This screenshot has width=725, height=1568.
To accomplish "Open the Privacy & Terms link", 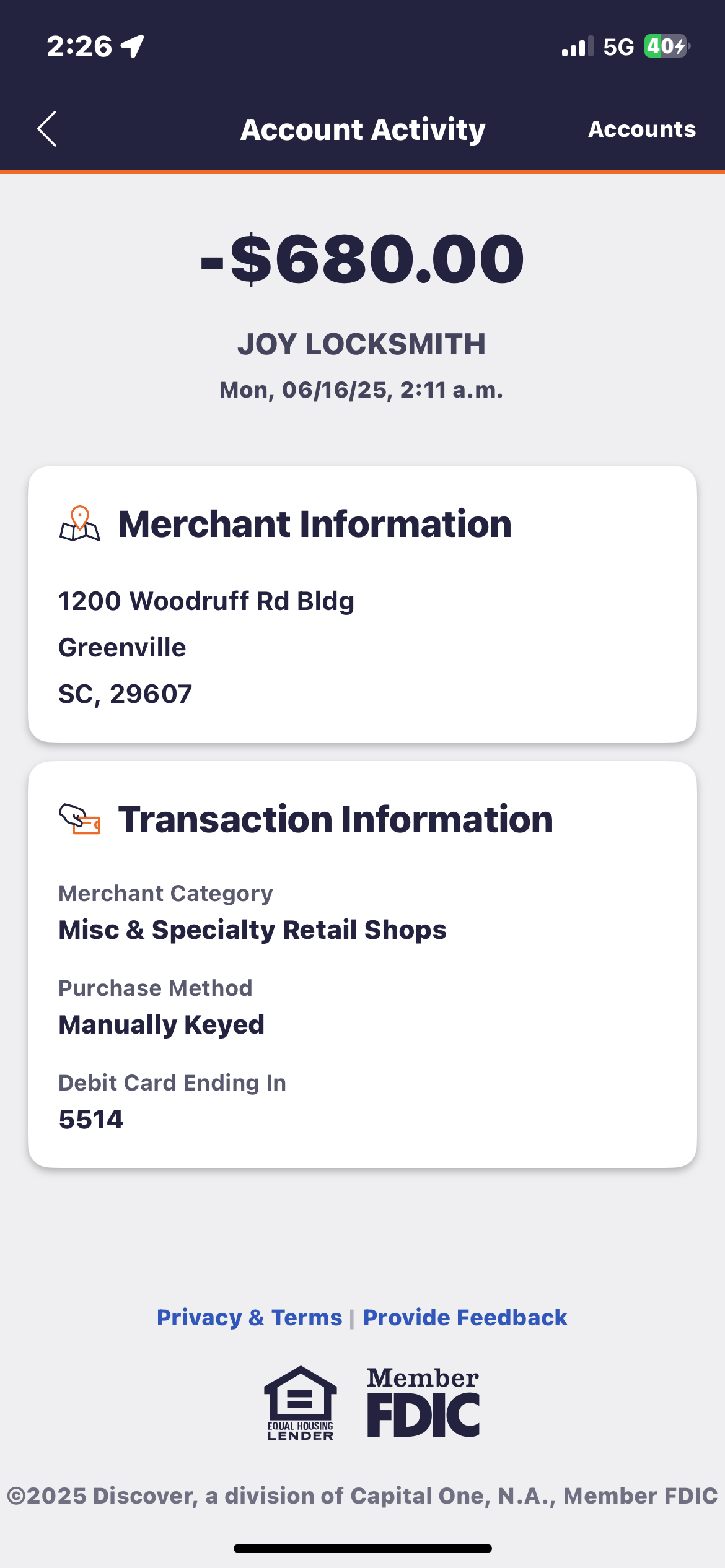I will pos(249,1317).
